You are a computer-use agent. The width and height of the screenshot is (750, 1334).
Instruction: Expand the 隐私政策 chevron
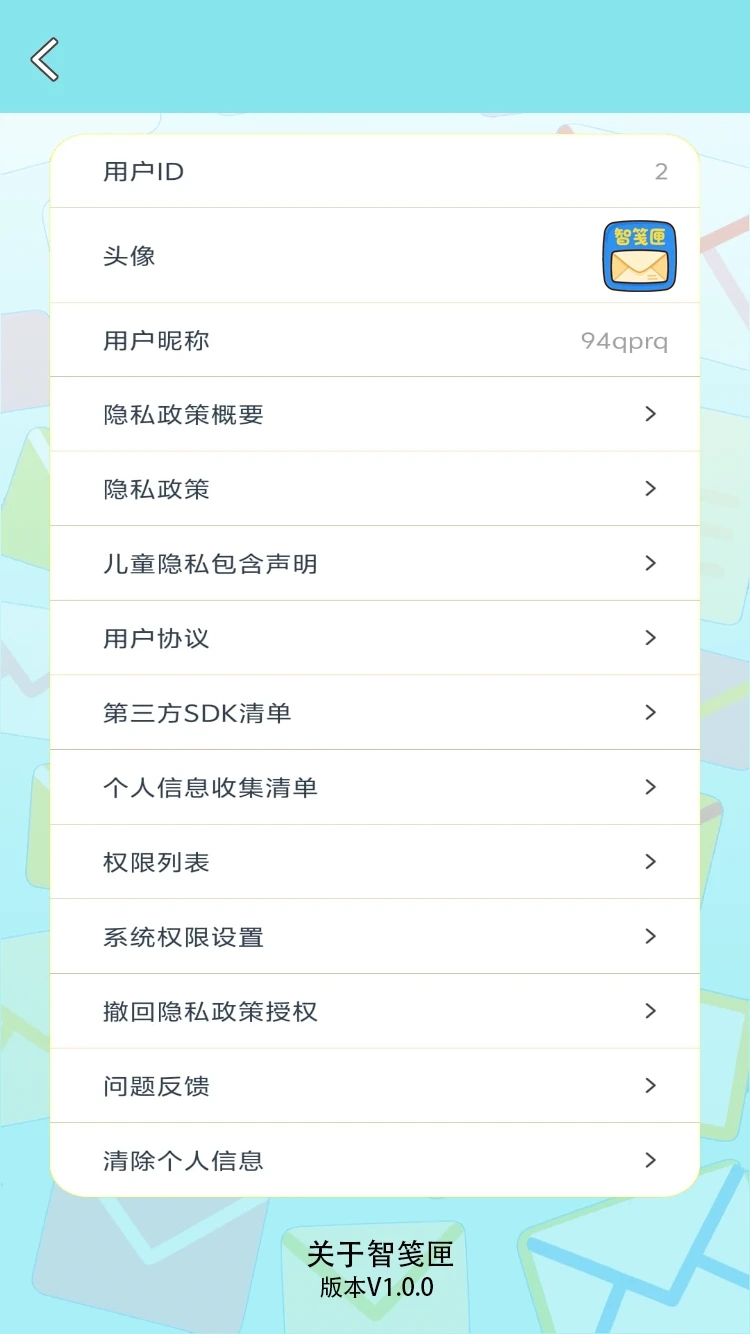tap(650, 488)
